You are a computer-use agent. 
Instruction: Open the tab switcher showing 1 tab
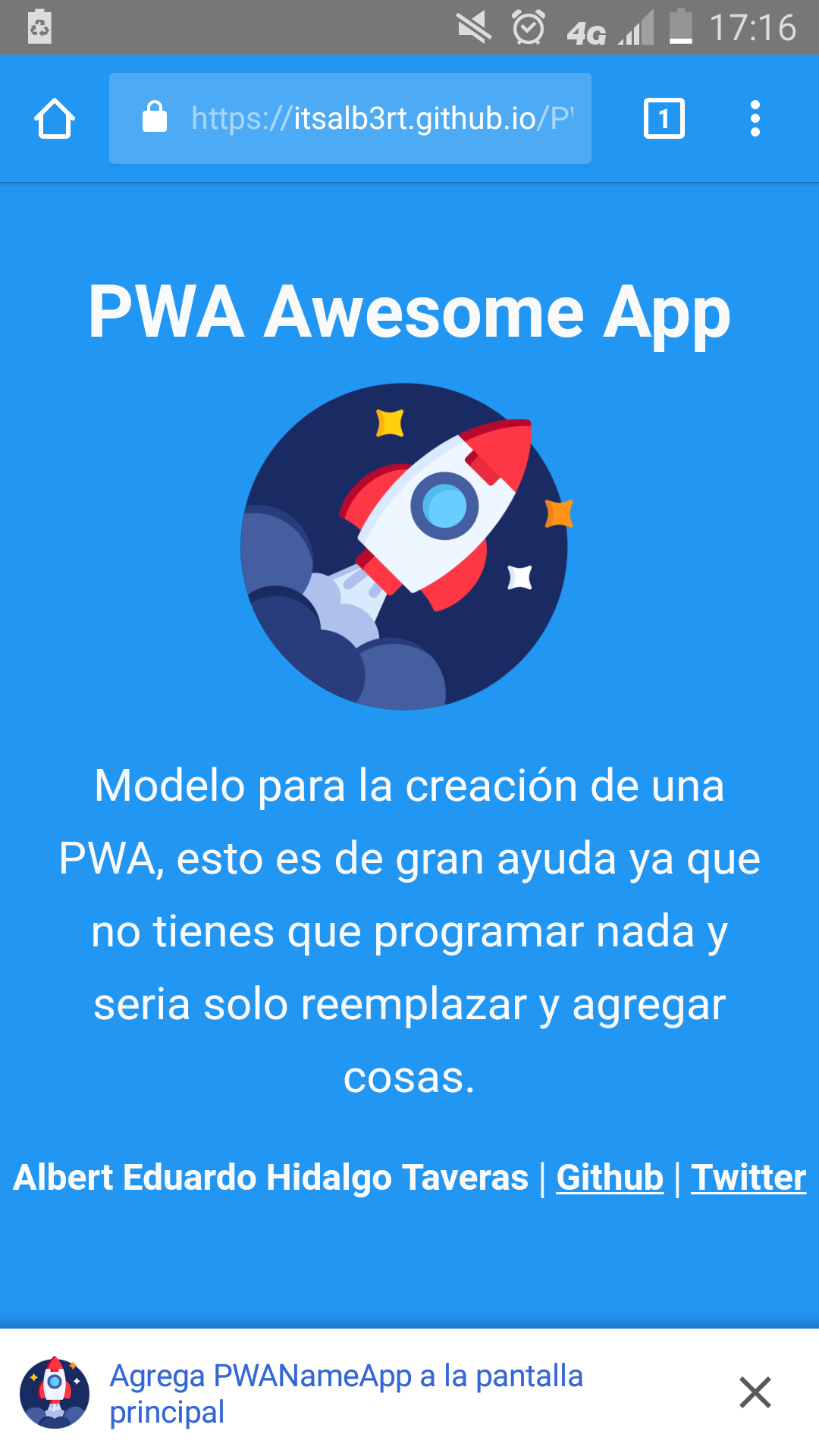[x=664, y=119]
